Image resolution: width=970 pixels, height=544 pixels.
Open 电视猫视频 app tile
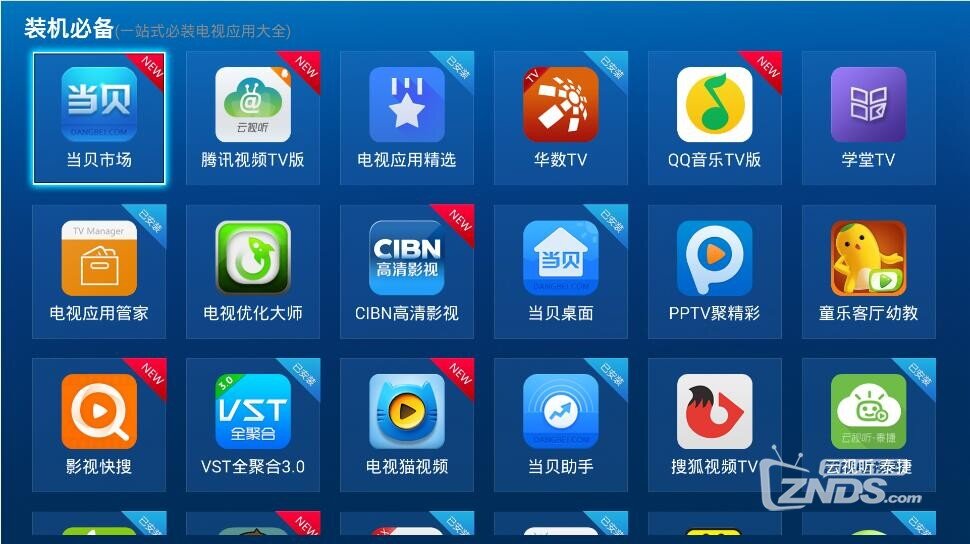[407, 424]
